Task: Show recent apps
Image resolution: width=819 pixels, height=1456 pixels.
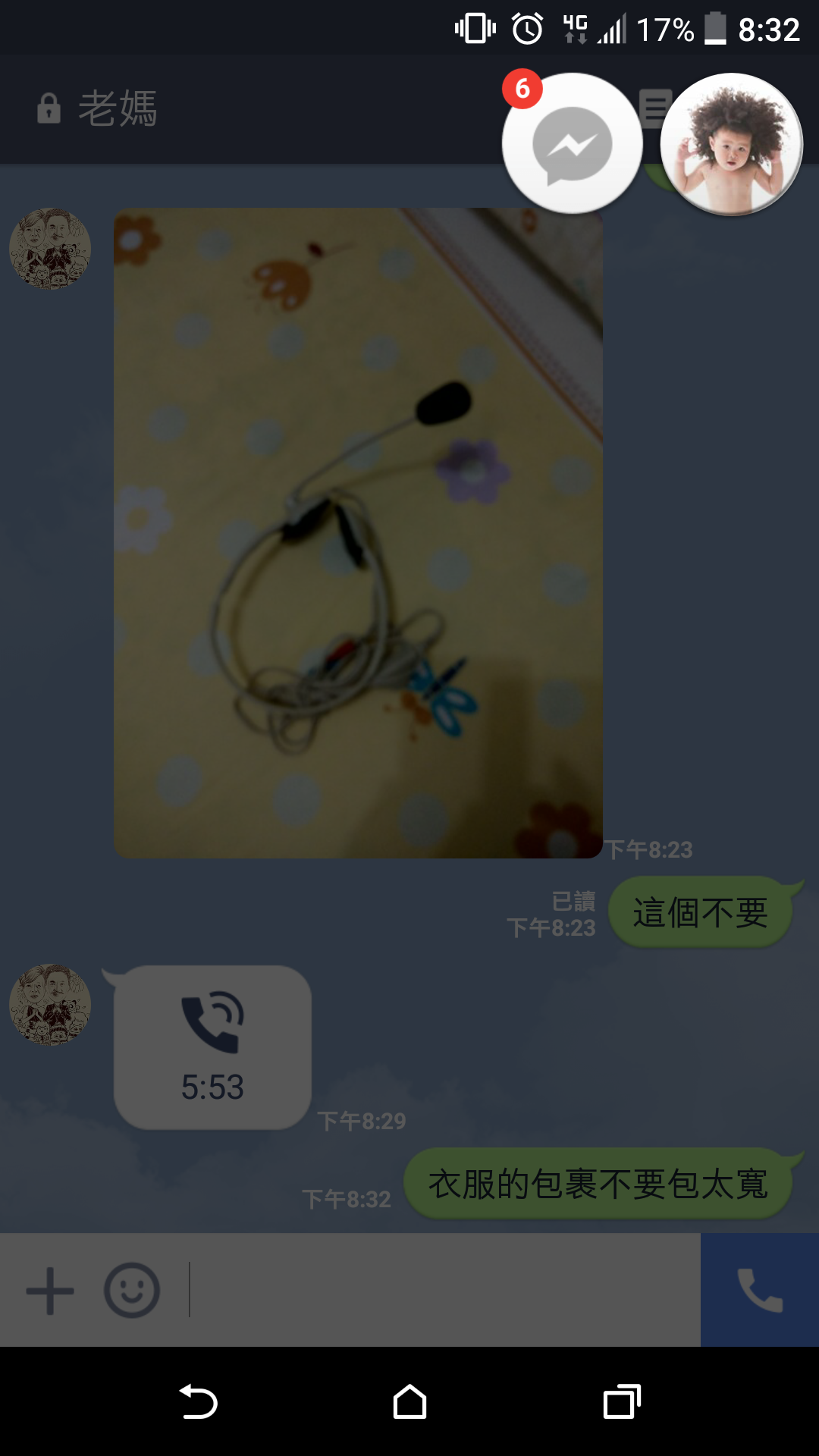Action: [x=622, y=1401]
